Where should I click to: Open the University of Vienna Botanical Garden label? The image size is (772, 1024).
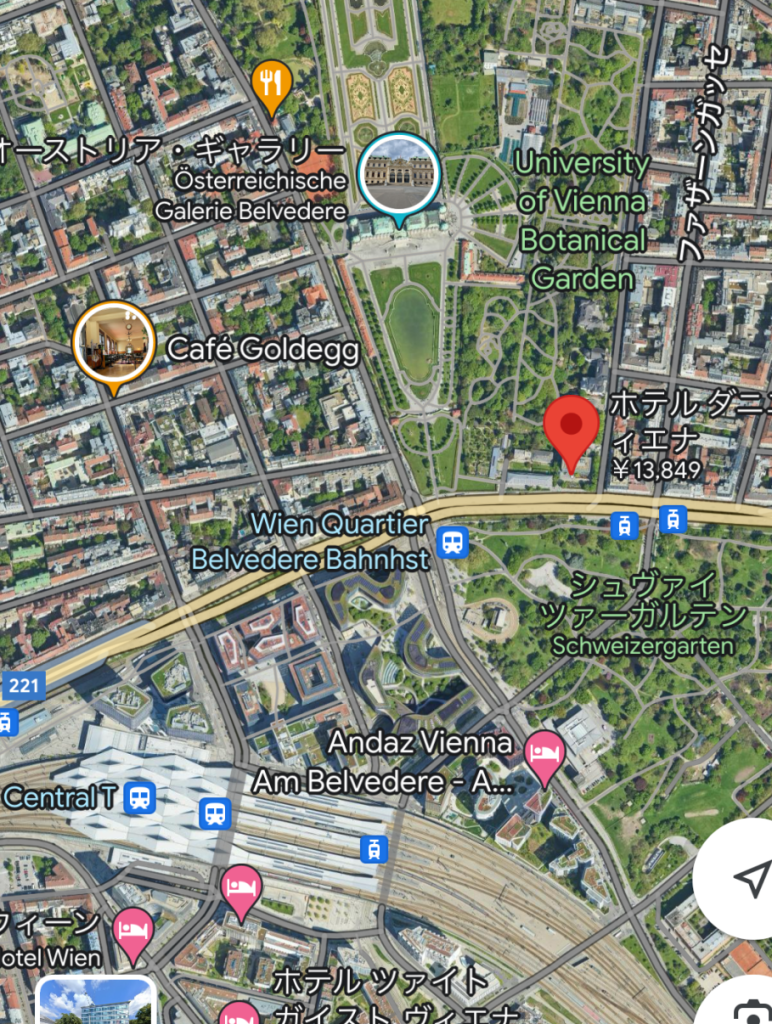[583, 220]
